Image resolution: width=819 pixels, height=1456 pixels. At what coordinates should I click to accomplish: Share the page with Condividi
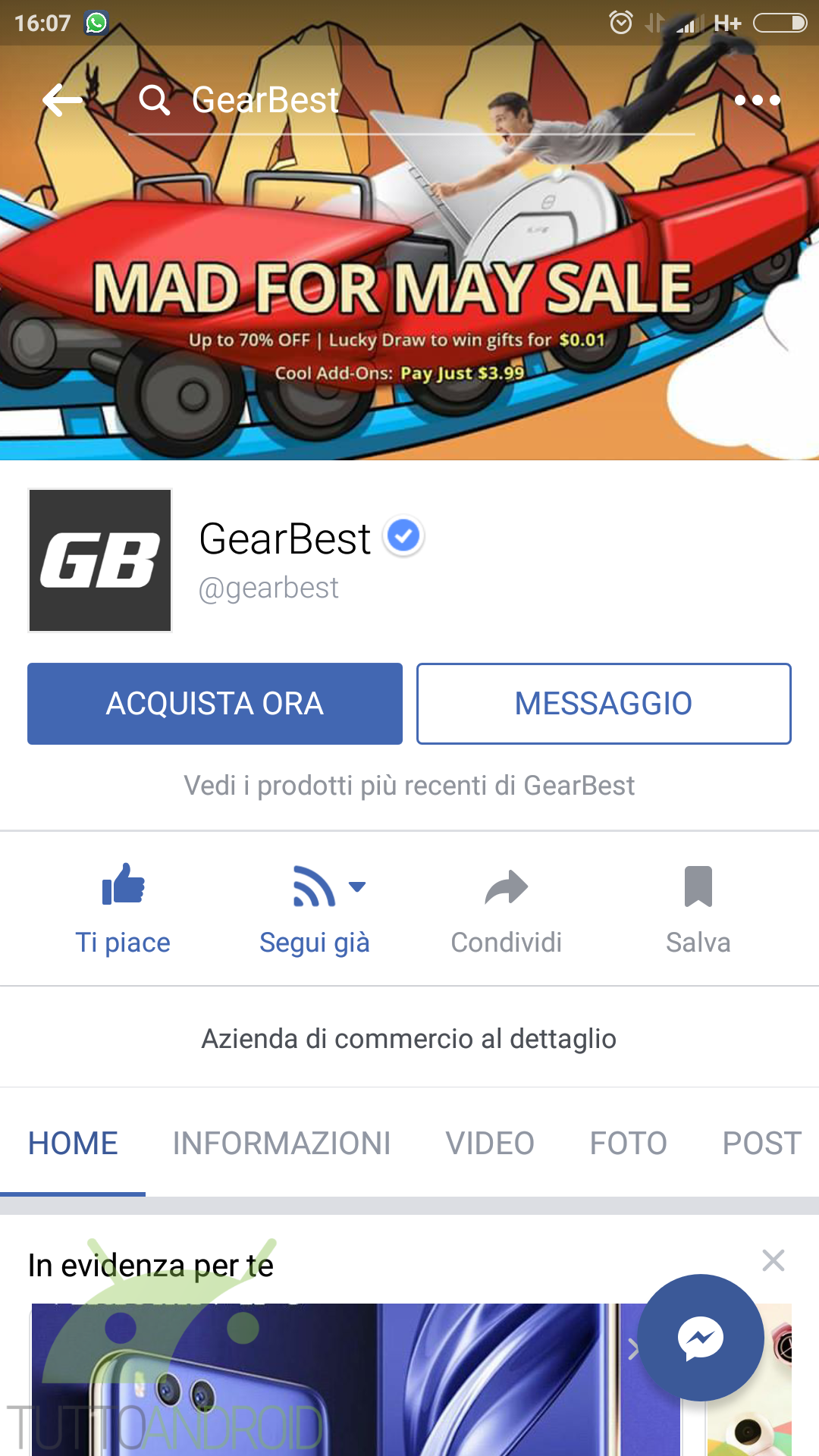point(507,908)
